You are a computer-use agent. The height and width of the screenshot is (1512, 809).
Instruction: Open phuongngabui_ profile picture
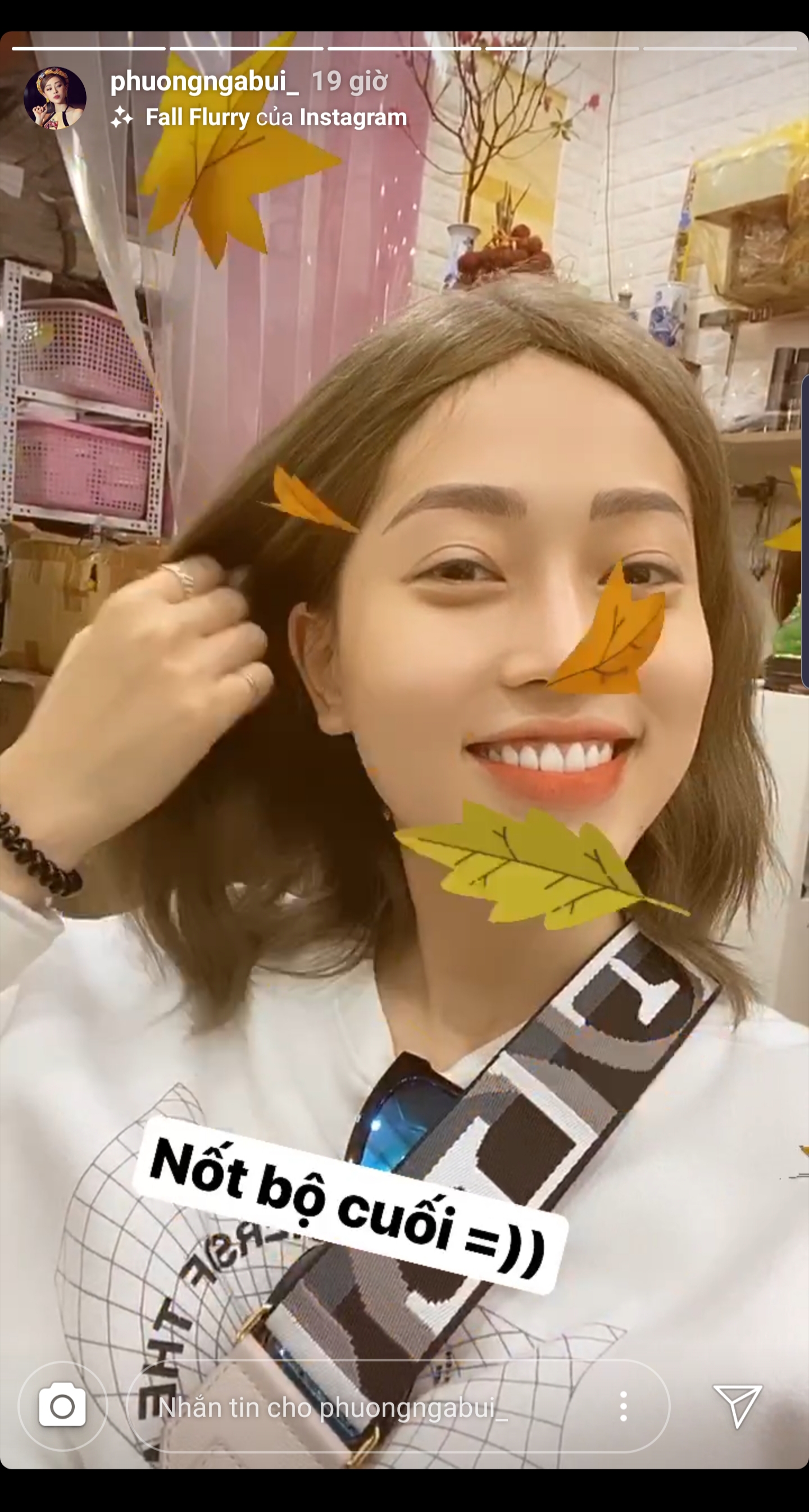(54, 98)
